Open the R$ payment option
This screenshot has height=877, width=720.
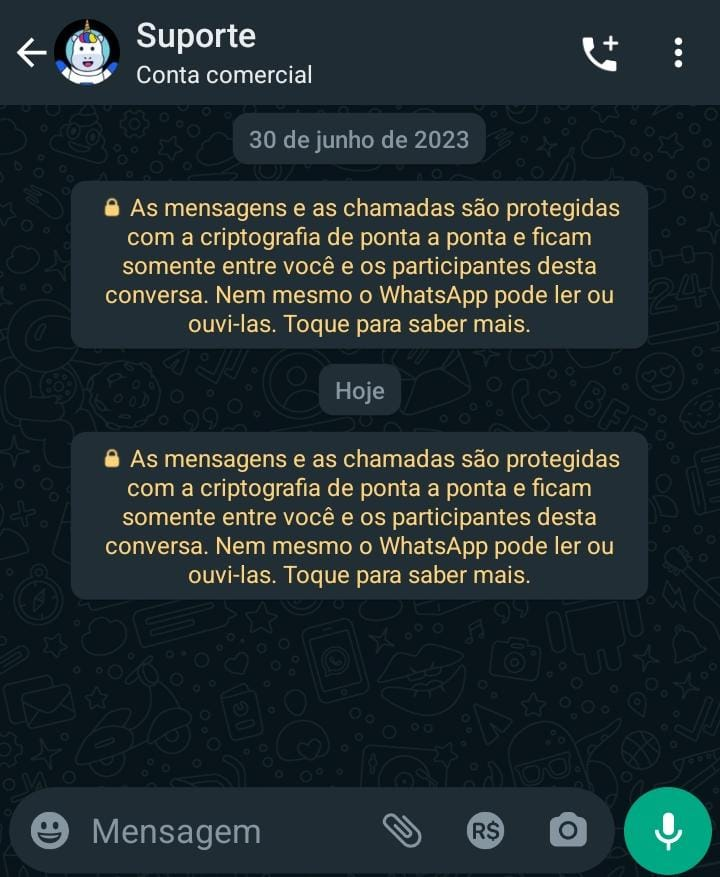486,830
